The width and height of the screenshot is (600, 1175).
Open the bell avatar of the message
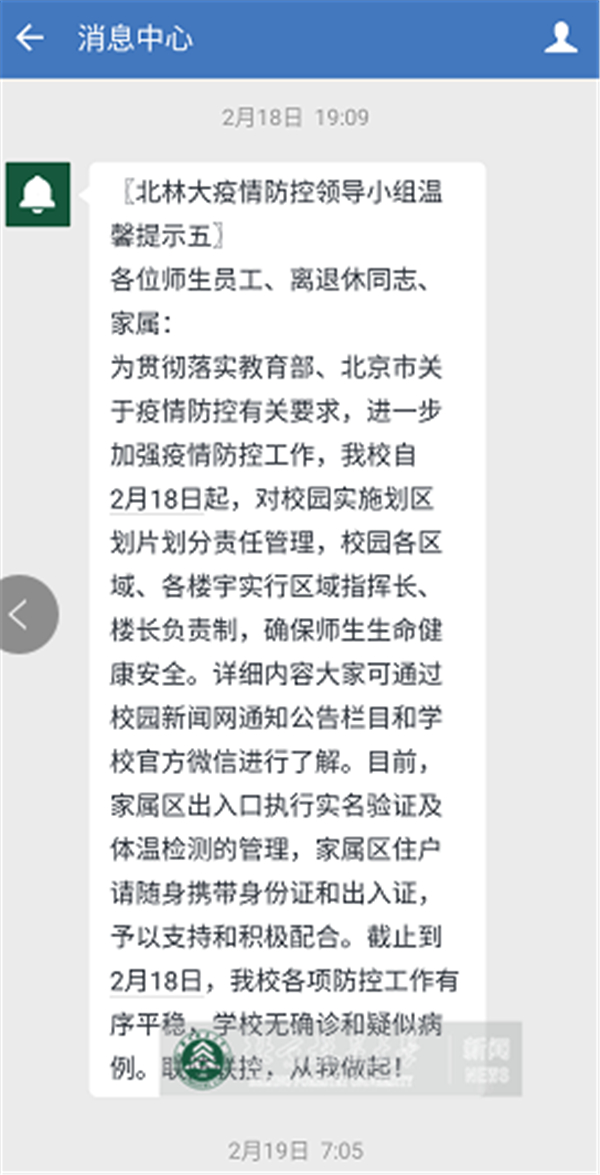[38, 194]
